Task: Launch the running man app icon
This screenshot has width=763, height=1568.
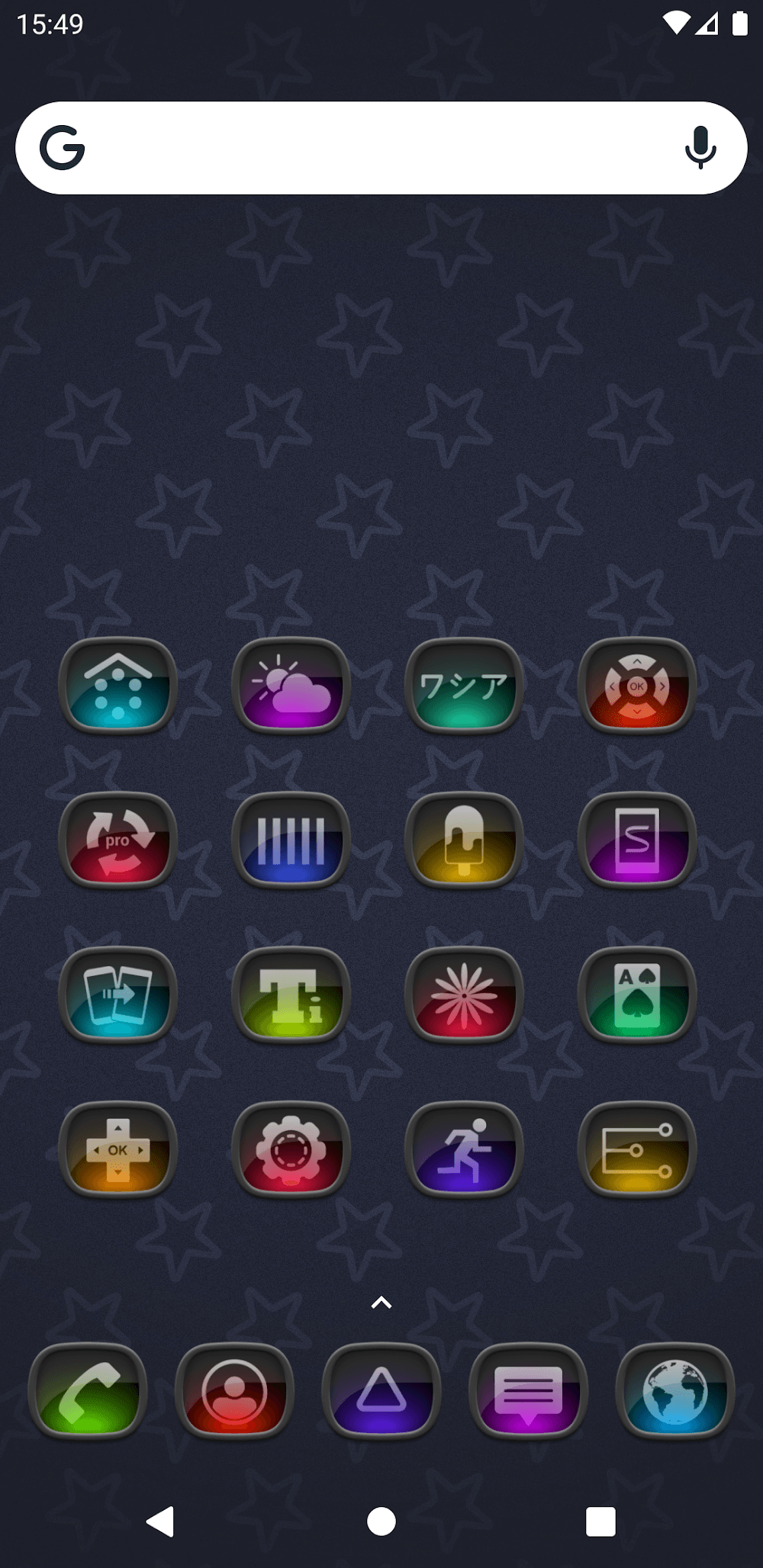Action: coord(464,1150)
